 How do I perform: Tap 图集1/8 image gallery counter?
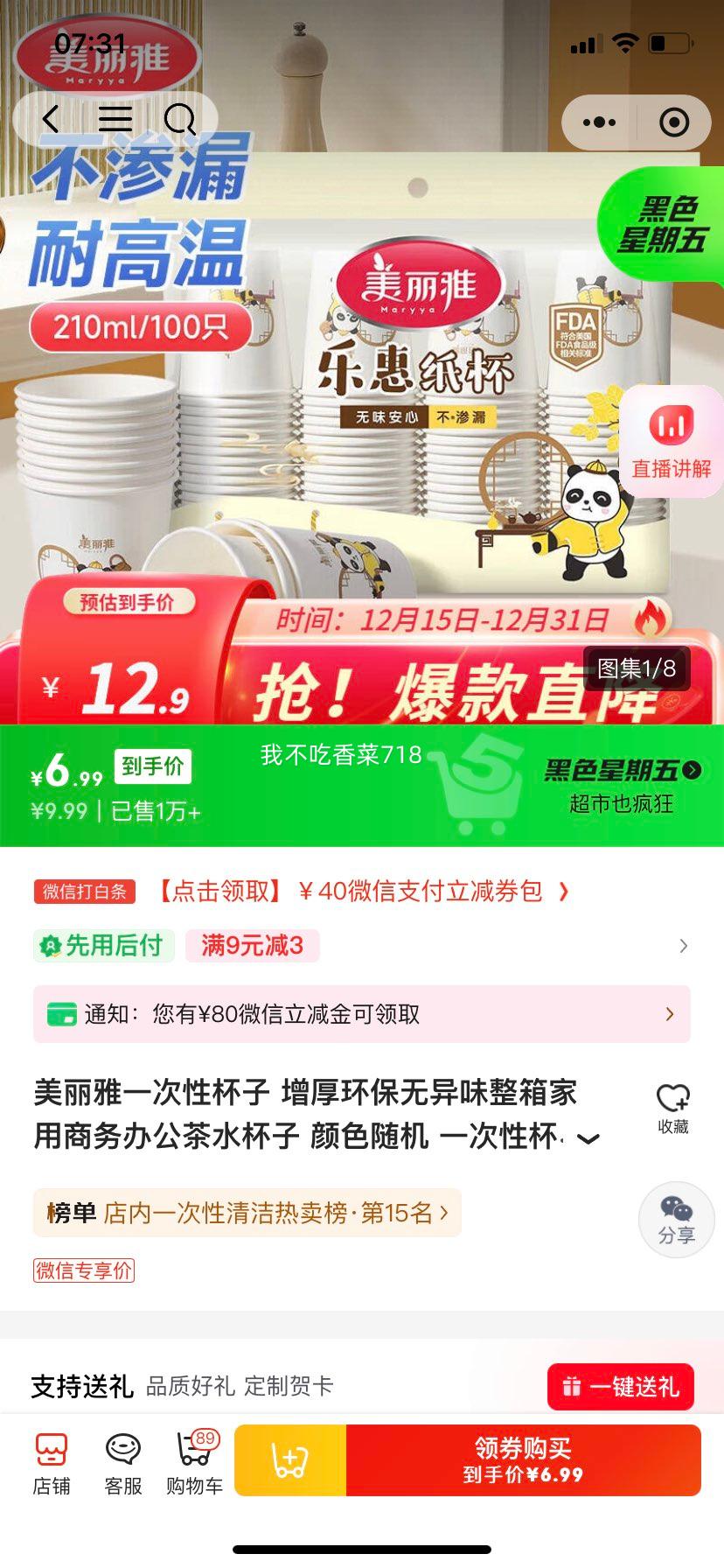tap(636, 668)
